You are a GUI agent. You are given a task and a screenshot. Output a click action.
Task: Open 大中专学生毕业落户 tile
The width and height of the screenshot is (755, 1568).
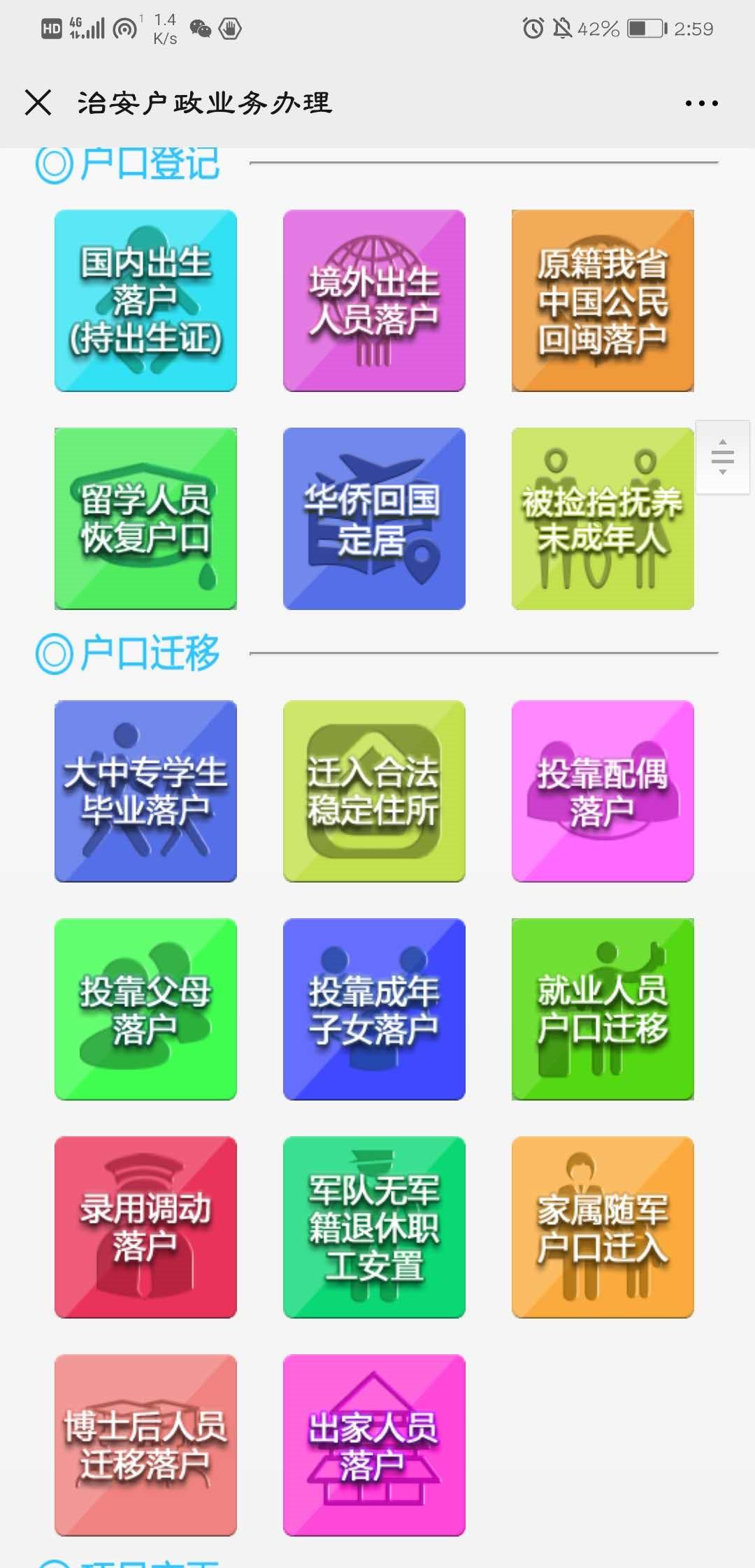pyautogui.click(x=145, y=791)
